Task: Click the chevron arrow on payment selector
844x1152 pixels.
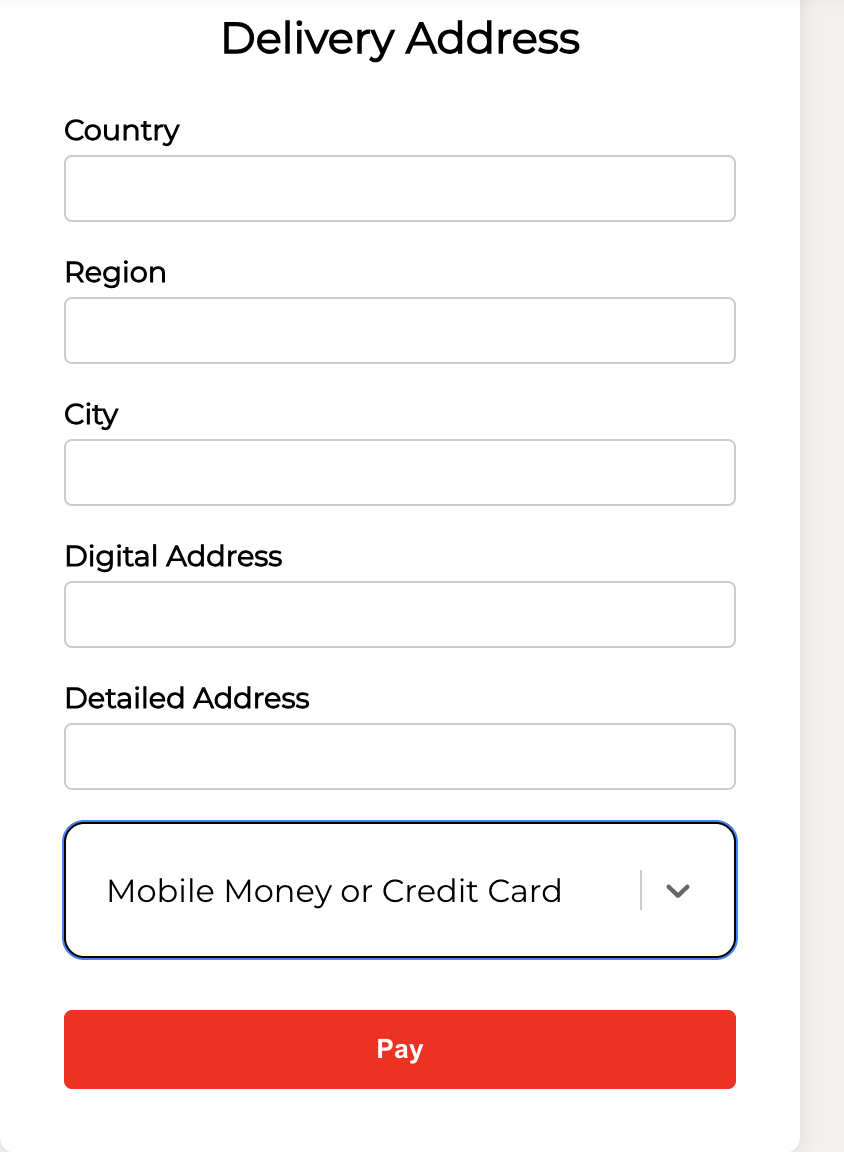Action: (x=678, y=891)
